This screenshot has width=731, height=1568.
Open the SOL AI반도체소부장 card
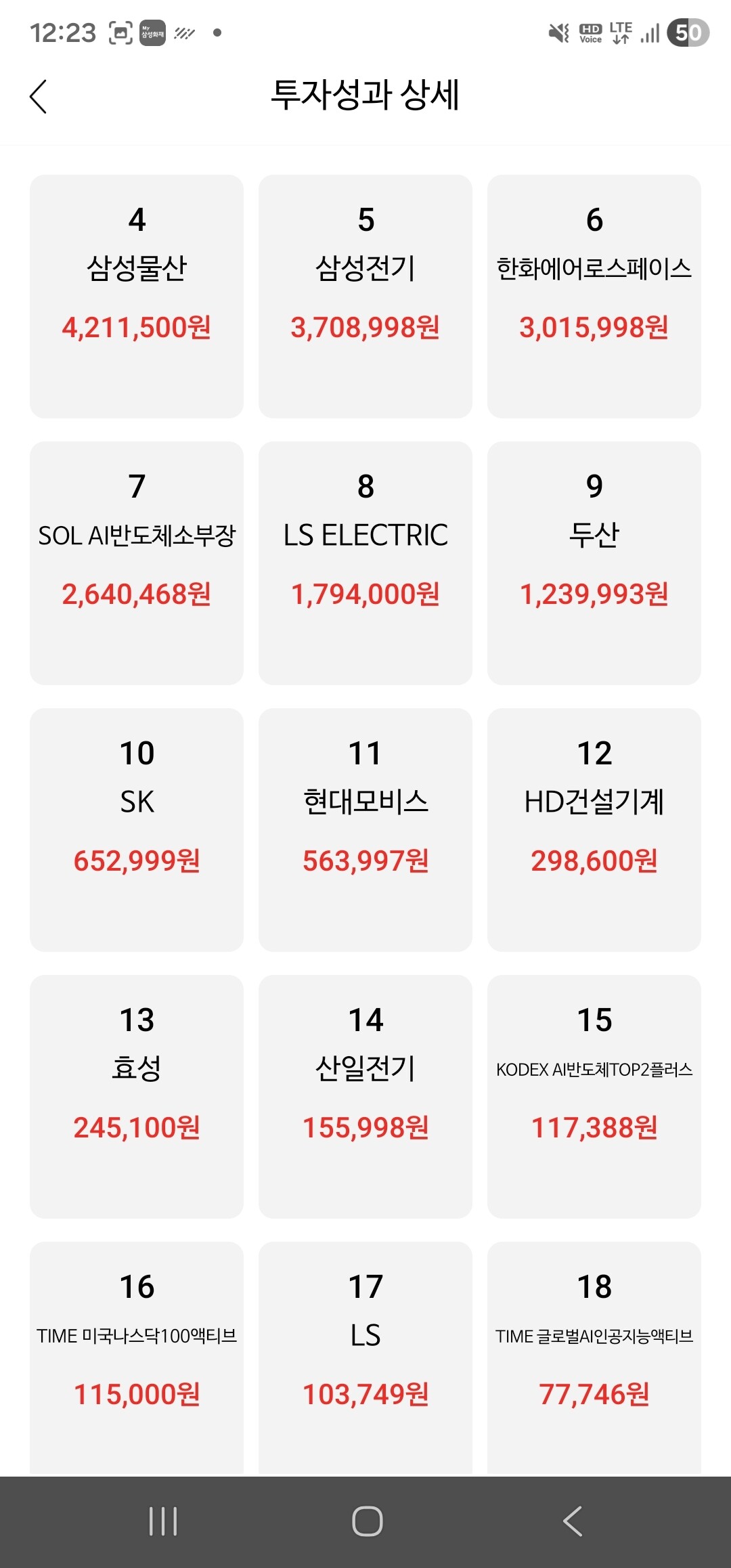[137, 563]
